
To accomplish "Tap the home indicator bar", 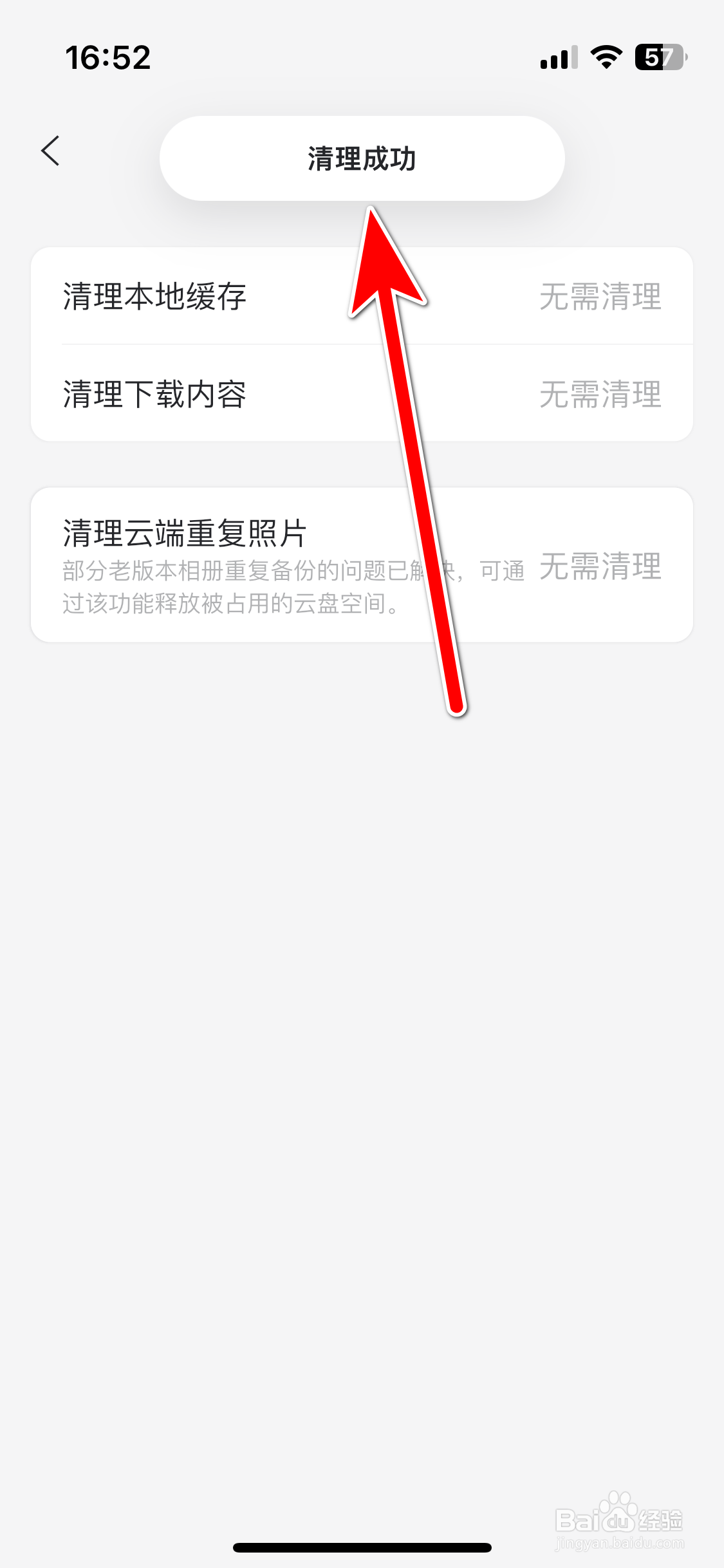I will pos(362,1547).
